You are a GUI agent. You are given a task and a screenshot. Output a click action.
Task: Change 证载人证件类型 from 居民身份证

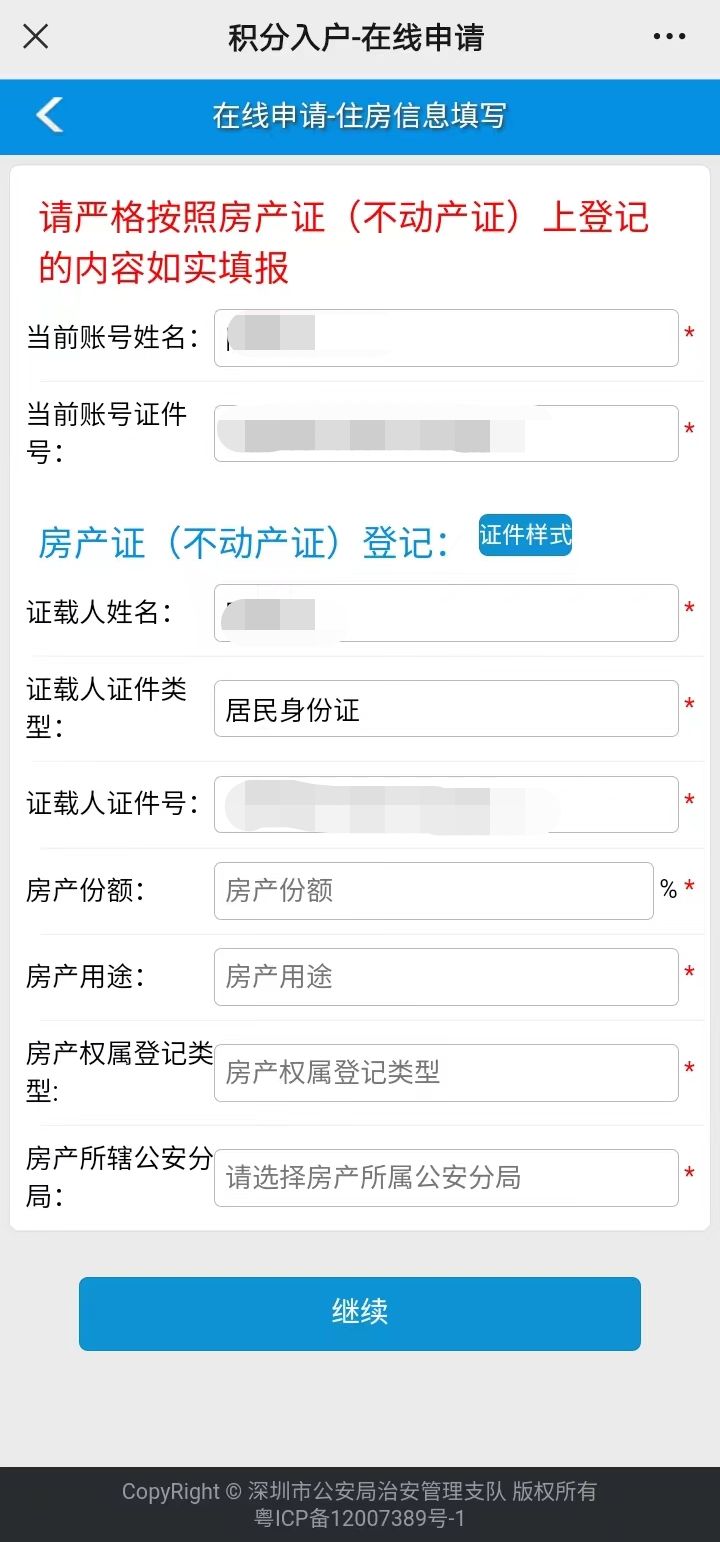446,709
